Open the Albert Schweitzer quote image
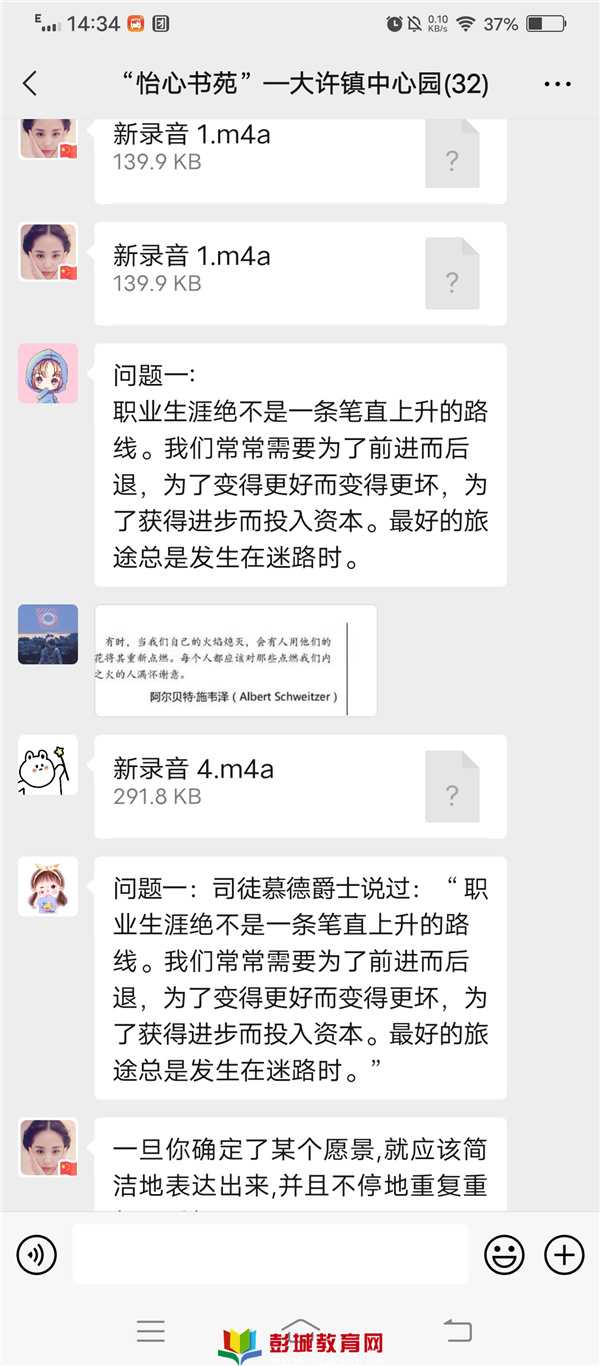 [235, 661]
